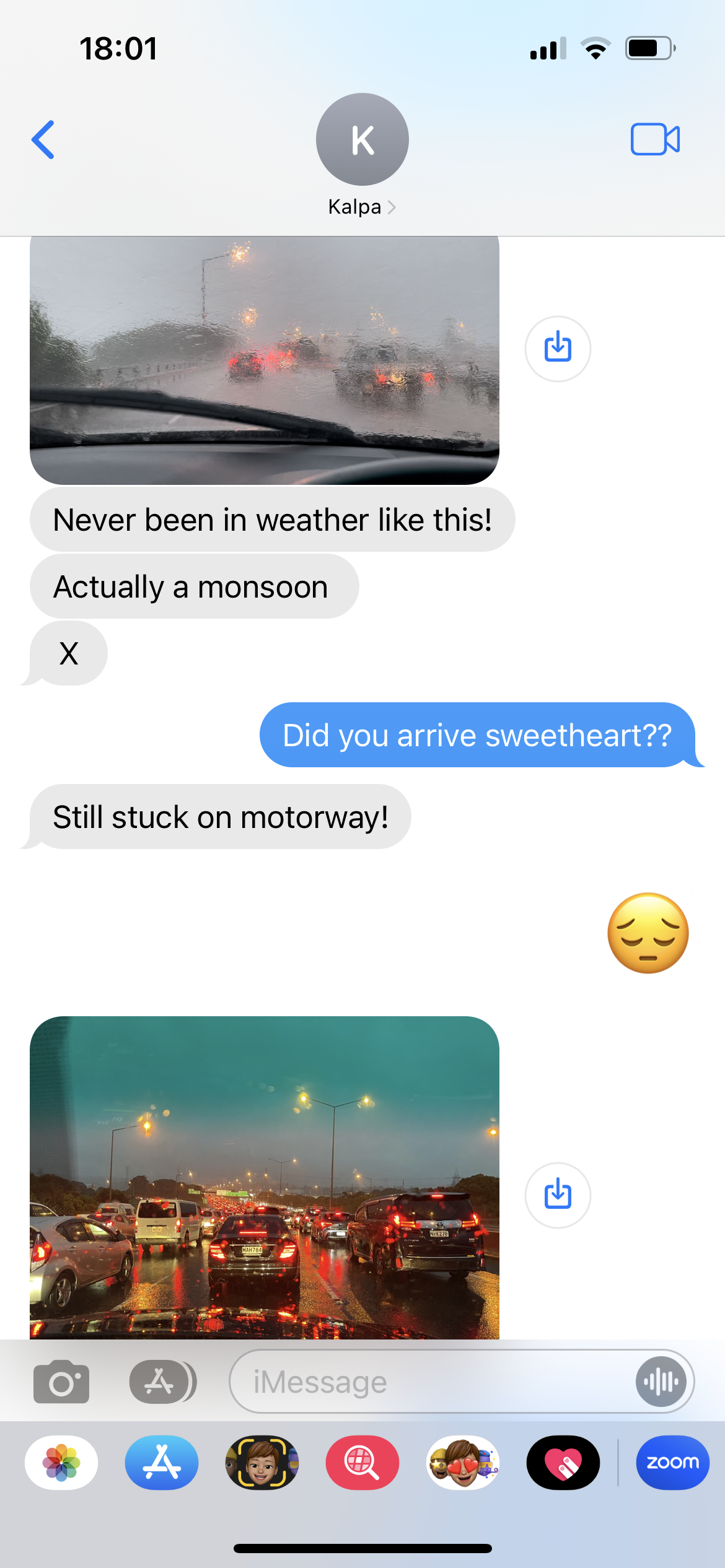Open Memoji Stickers in app strip
Viewport: 725px width, 1568px height.
(x=463, y=1462)
